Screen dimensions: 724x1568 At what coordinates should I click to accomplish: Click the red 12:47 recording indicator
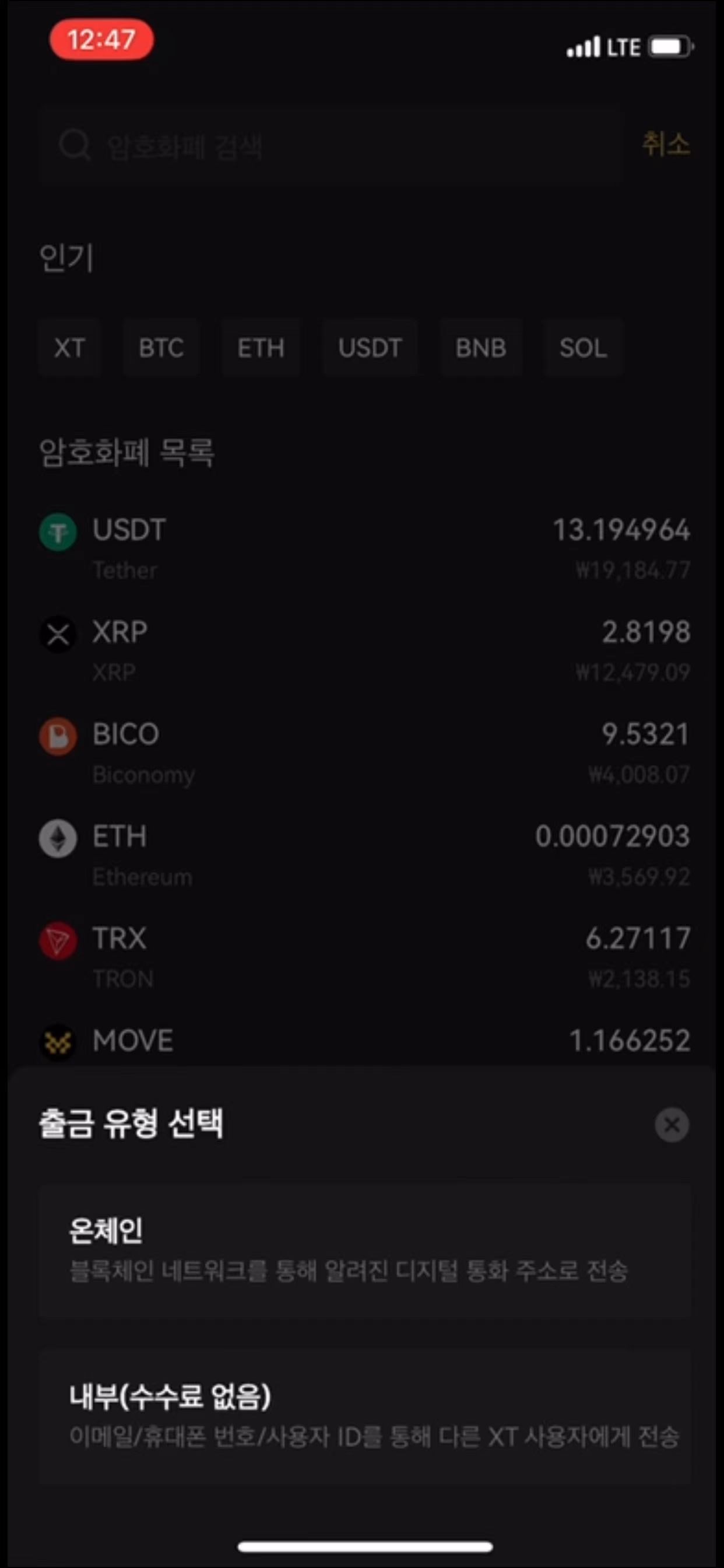click(101, 40)
